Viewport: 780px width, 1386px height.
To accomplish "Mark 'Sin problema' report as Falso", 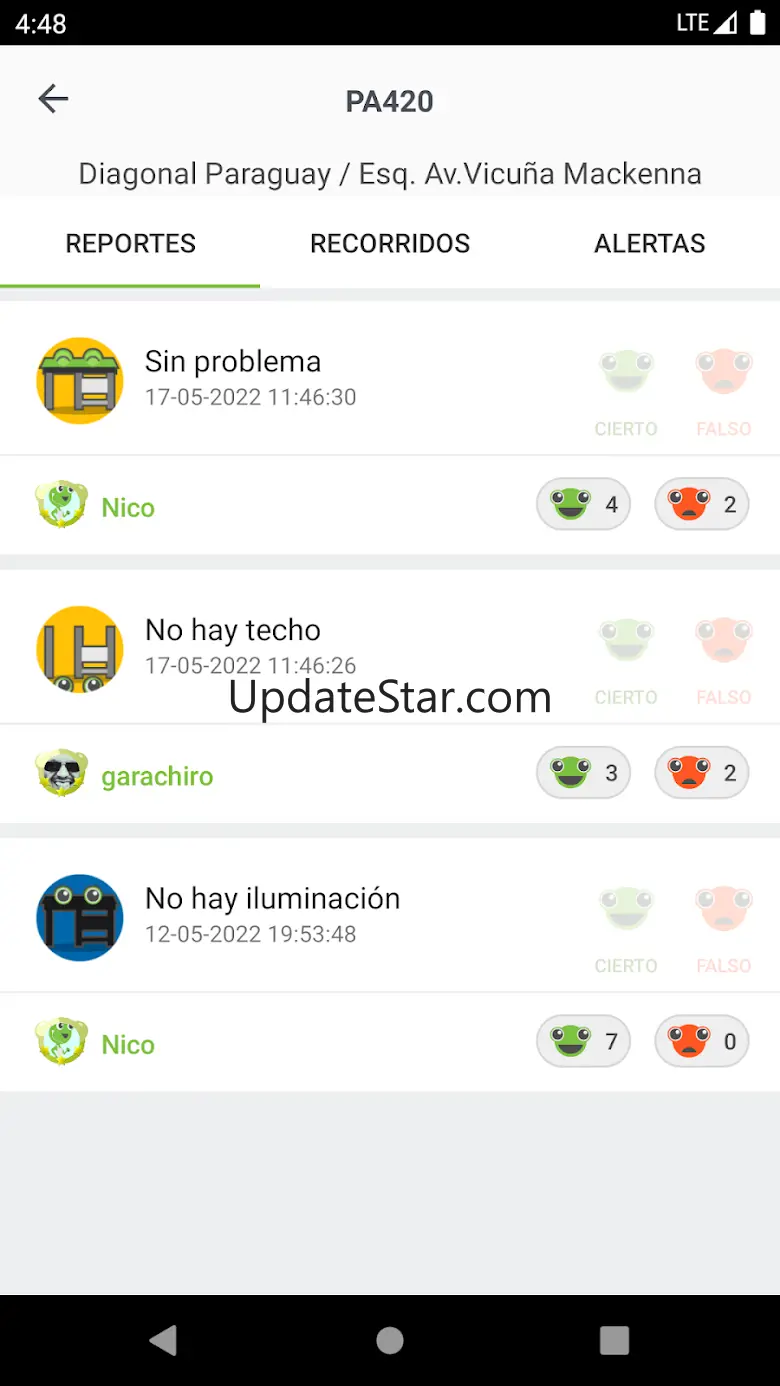I will [x=724, y=393].
